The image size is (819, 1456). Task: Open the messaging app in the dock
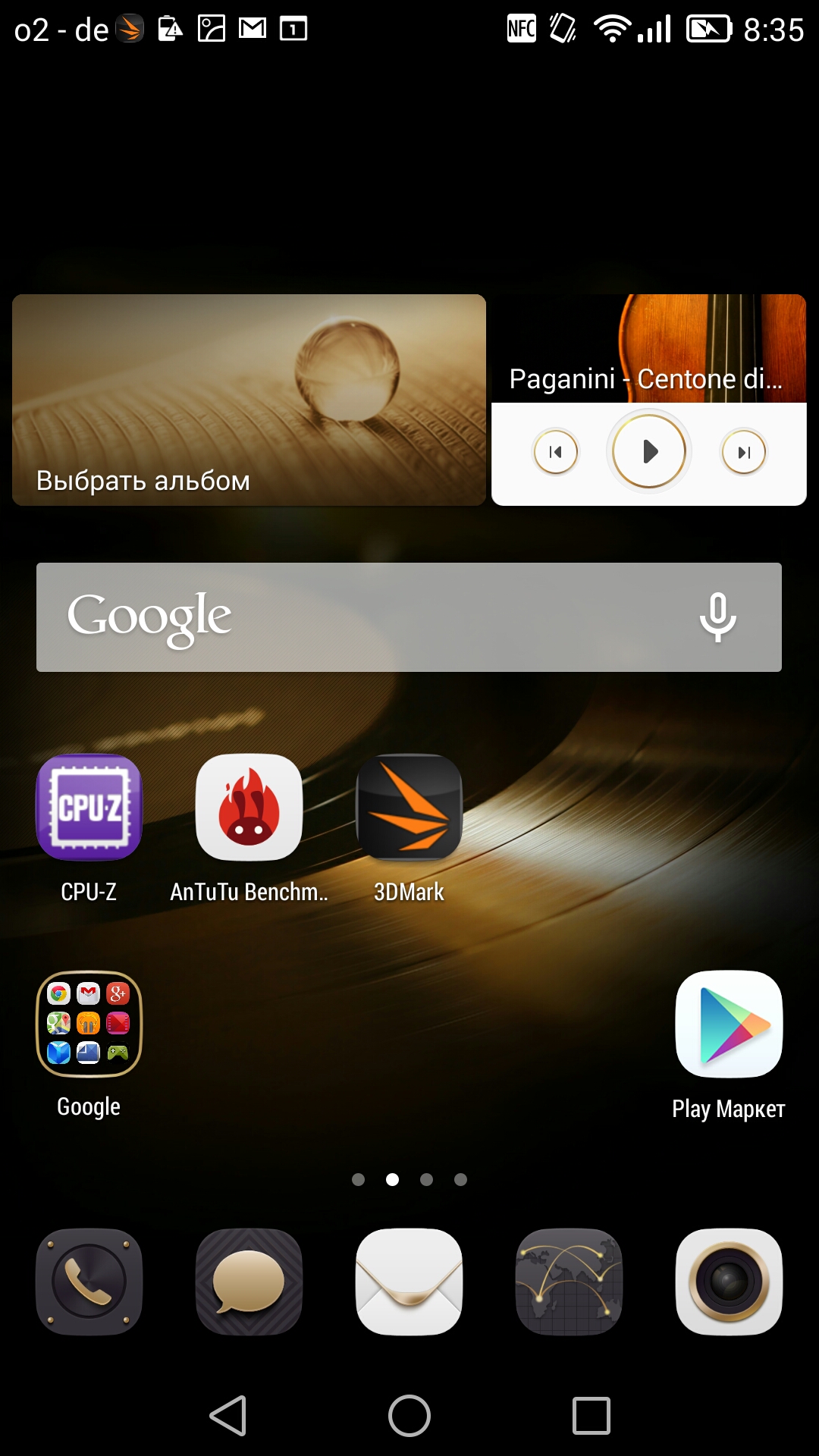tap(249, 1282)
